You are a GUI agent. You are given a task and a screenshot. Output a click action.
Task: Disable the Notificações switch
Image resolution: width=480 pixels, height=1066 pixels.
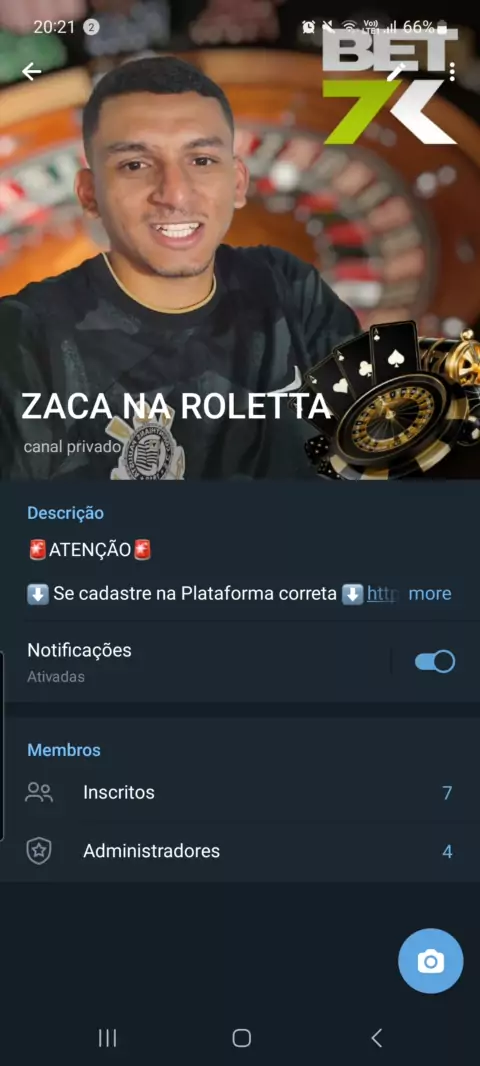[x=435, y=661]
